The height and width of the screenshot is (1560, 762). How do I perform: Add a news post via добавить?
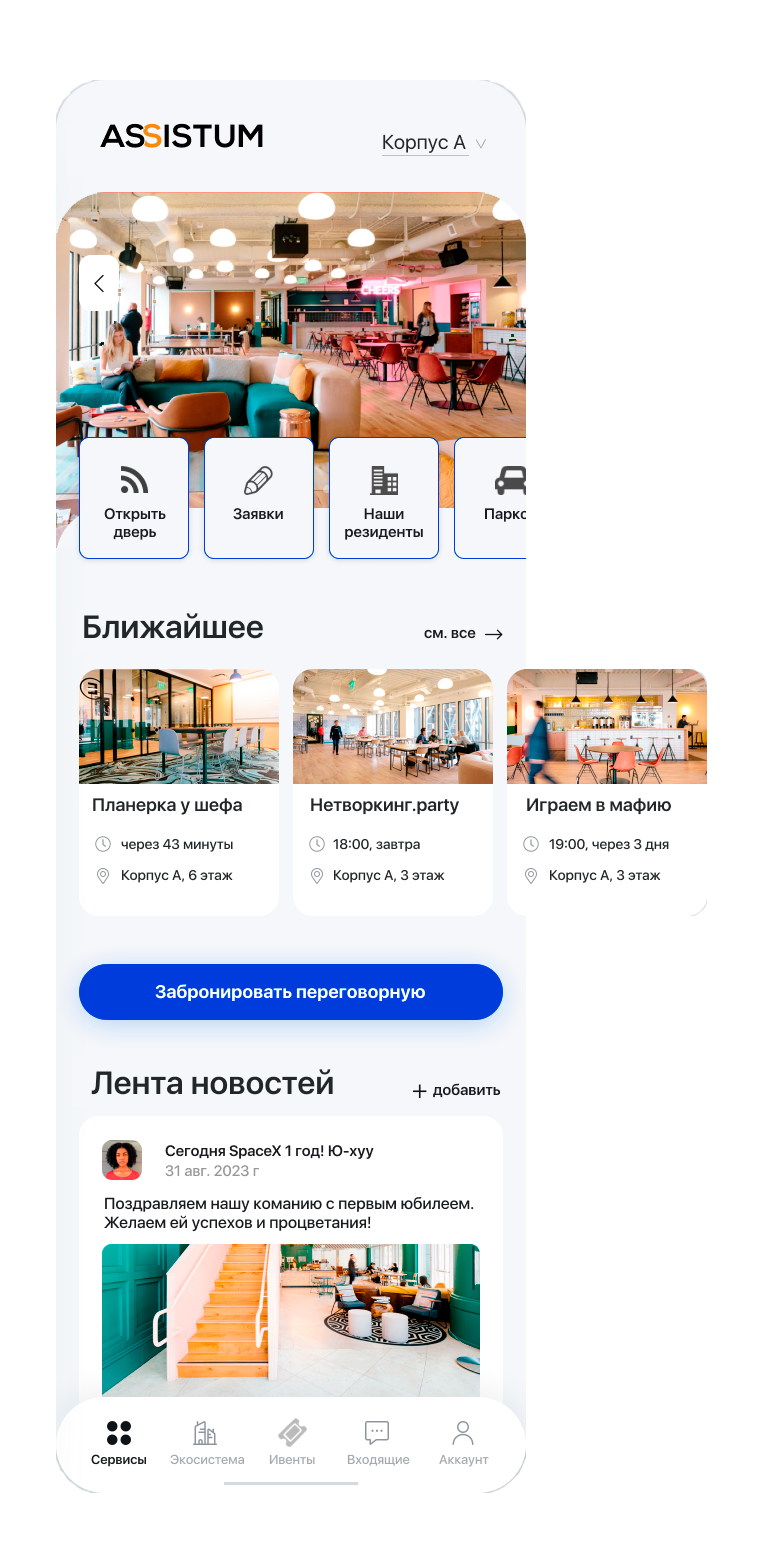tap(456, 1090)
